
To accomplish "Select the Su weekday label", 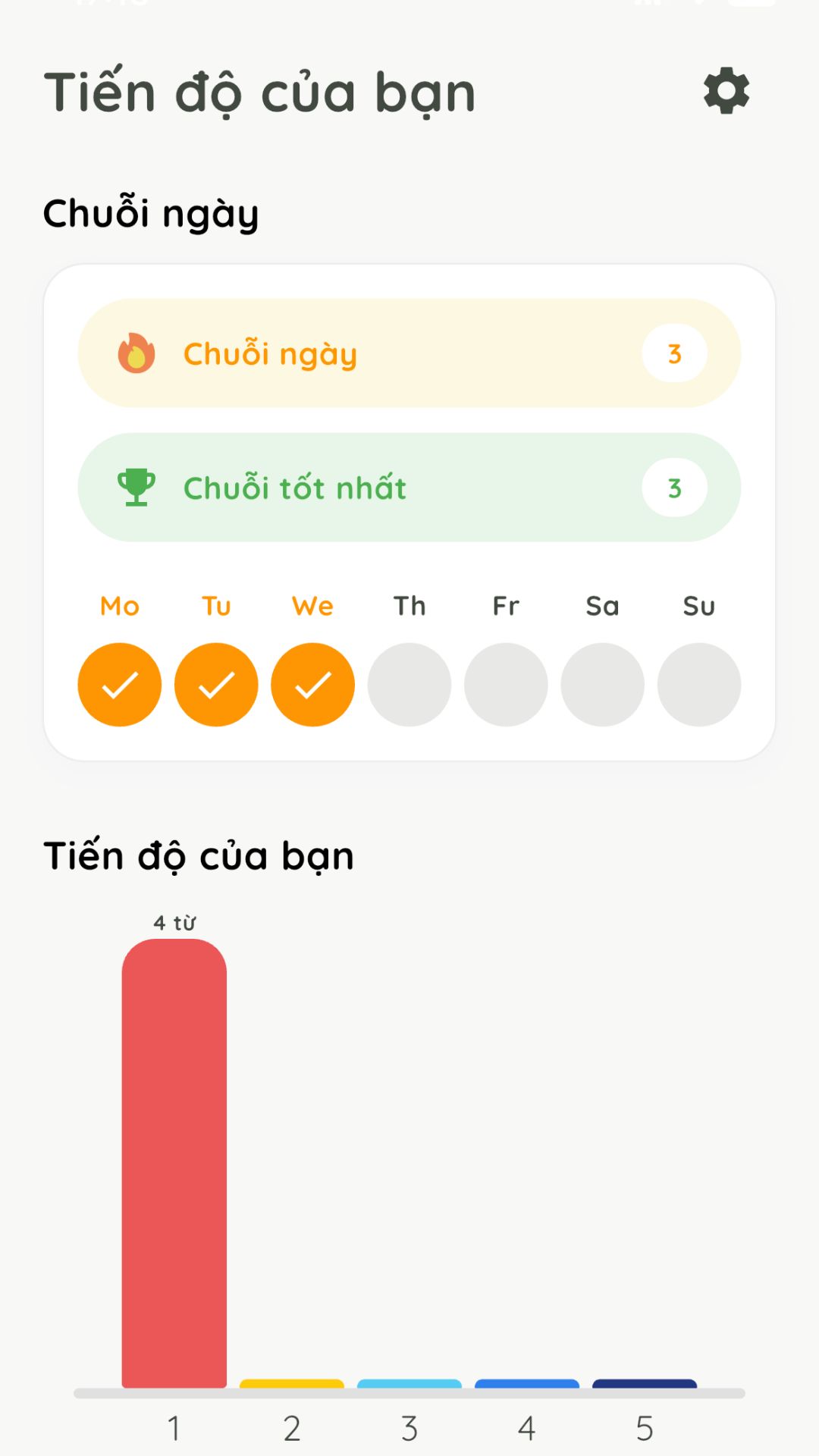I will (x=699, y=605).
